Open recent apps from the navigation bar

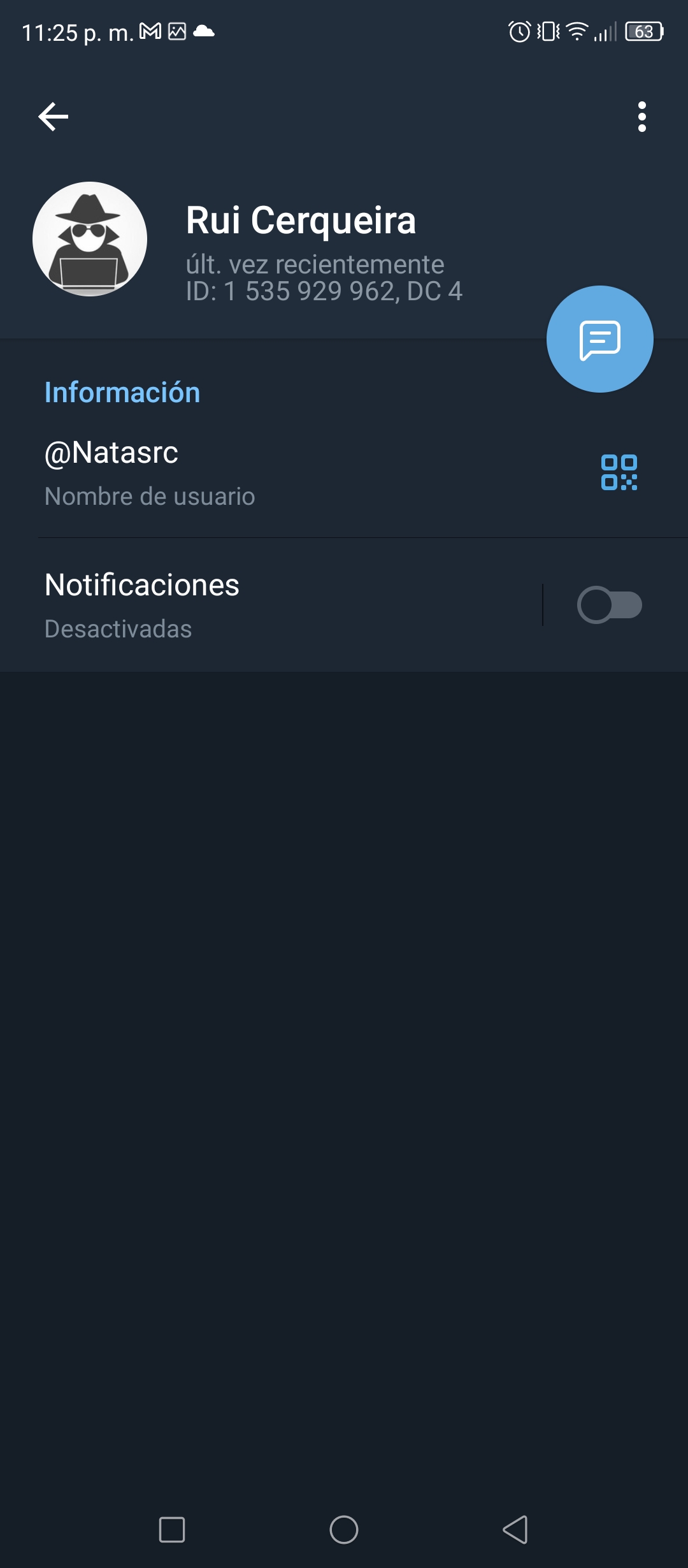[172, 1530]
